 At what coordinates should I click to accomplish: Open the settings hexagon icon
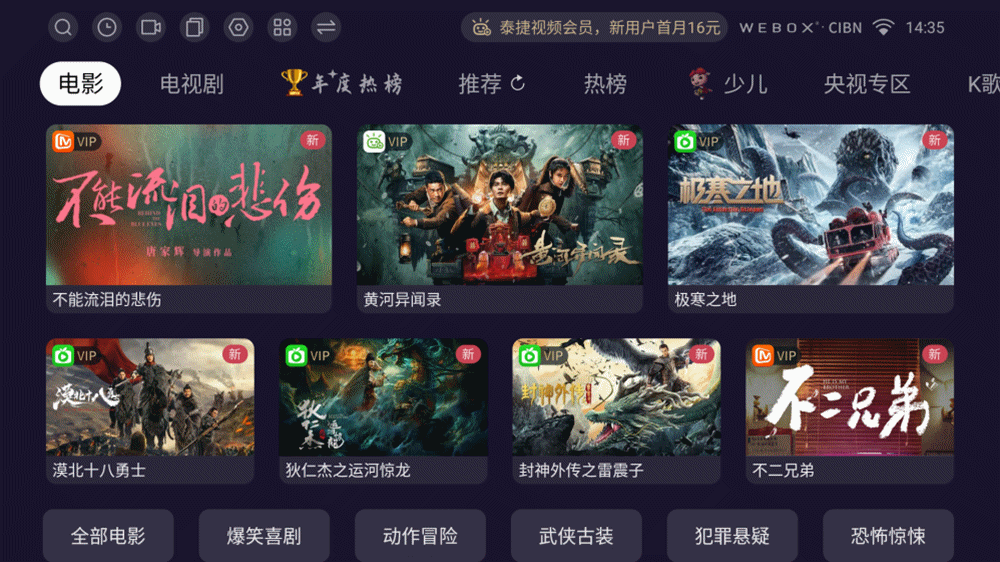[x=238, y=27]
